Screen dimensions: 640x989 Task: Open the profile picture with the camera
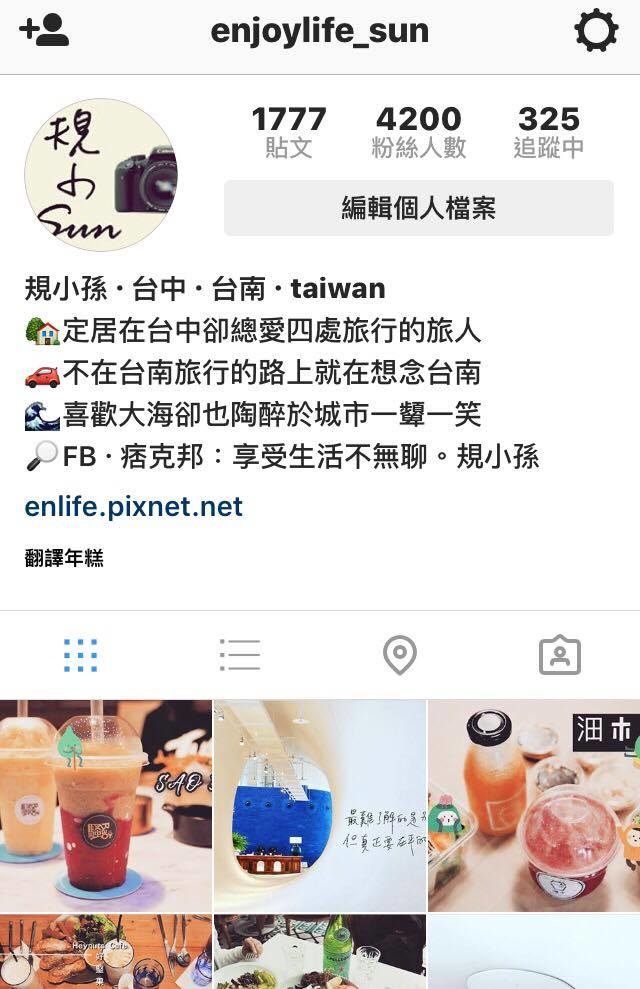pos(100,174)
